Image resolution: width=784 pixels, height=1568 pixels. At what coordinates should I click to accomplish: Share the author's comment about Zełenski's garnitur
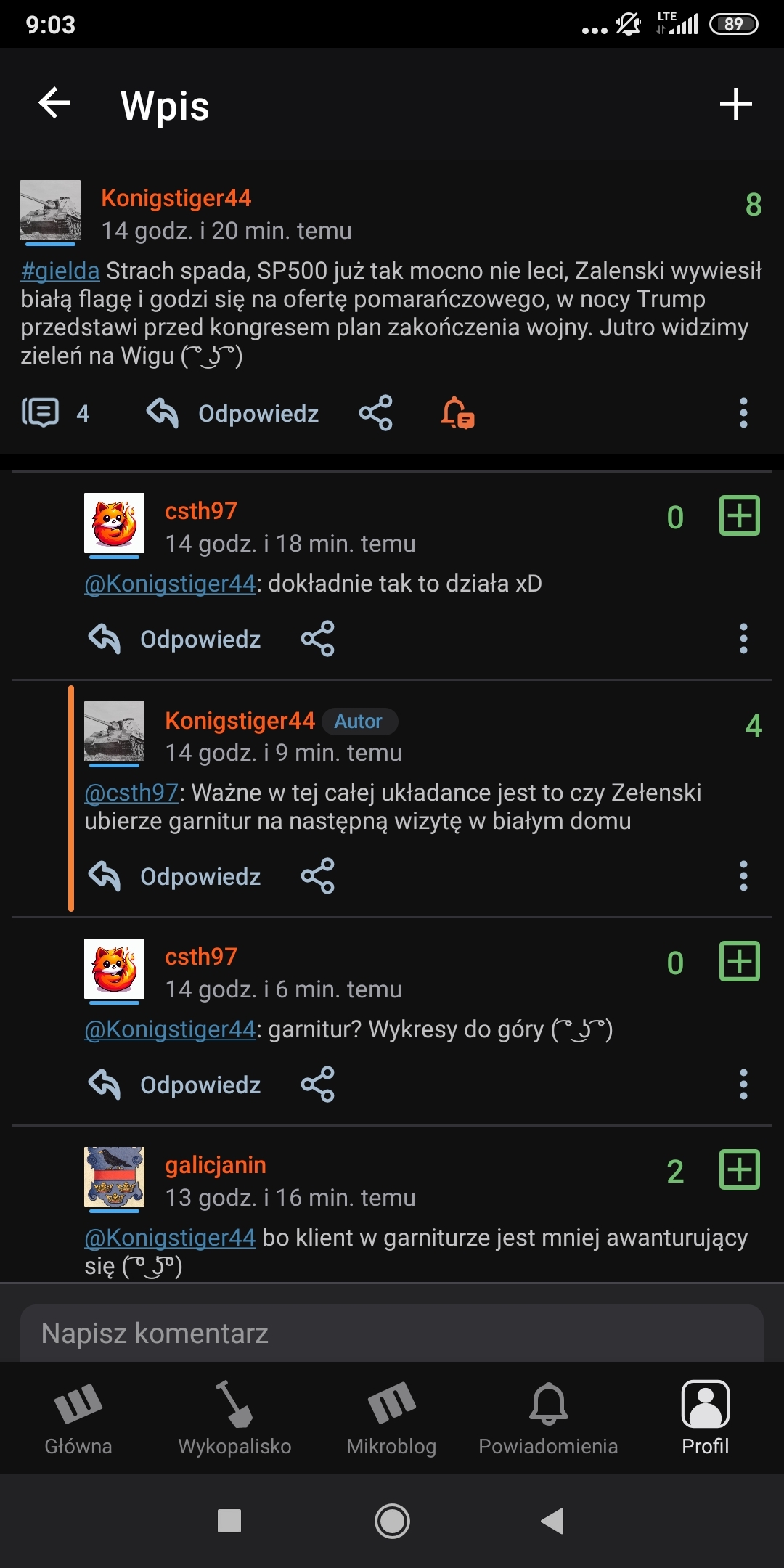point(318,876)
